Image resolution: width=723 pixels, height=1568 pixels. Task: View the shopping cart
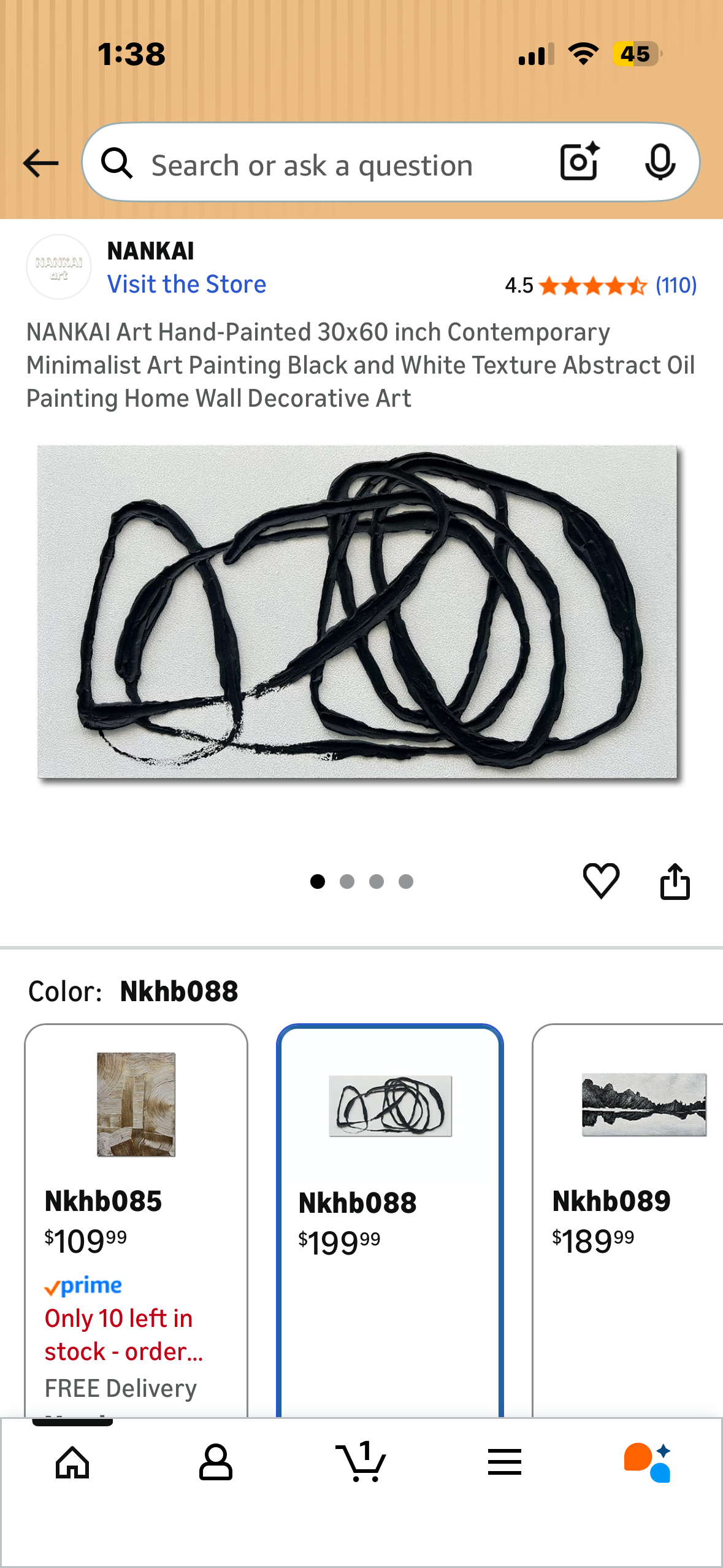361,1462
